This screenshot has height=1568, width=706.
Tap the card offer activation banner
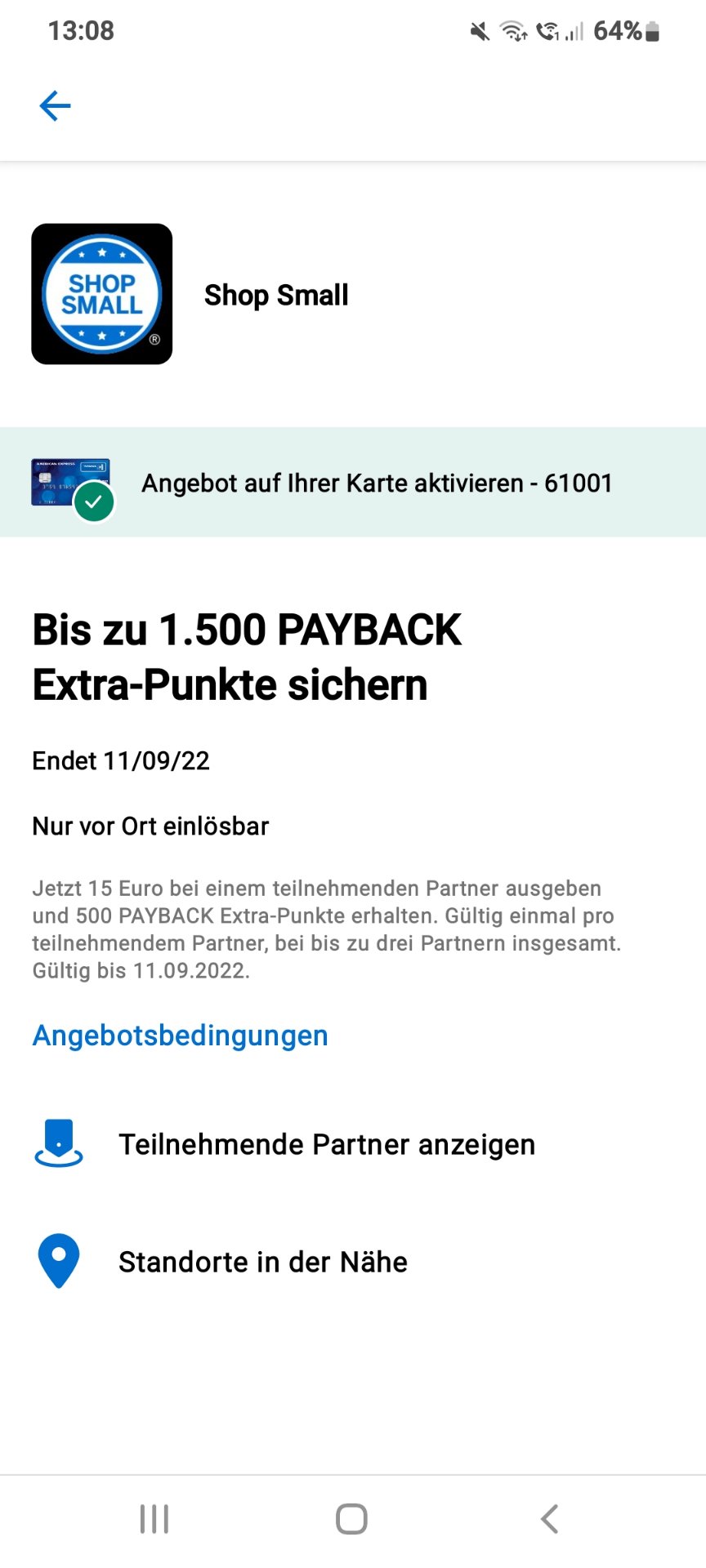[353, 482]
